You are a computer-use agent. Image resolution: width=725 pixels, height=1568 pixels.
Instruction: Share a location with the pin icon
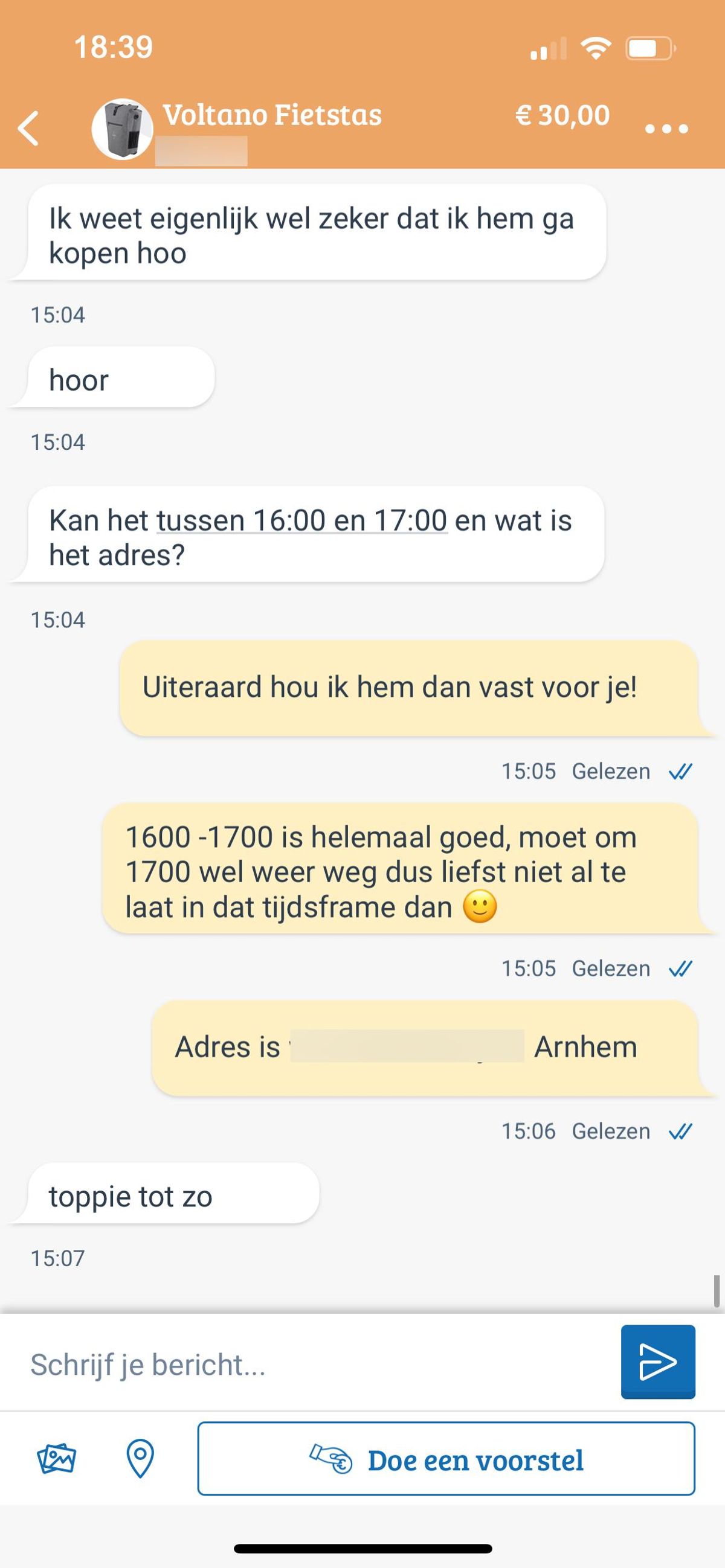(140, 1459)
